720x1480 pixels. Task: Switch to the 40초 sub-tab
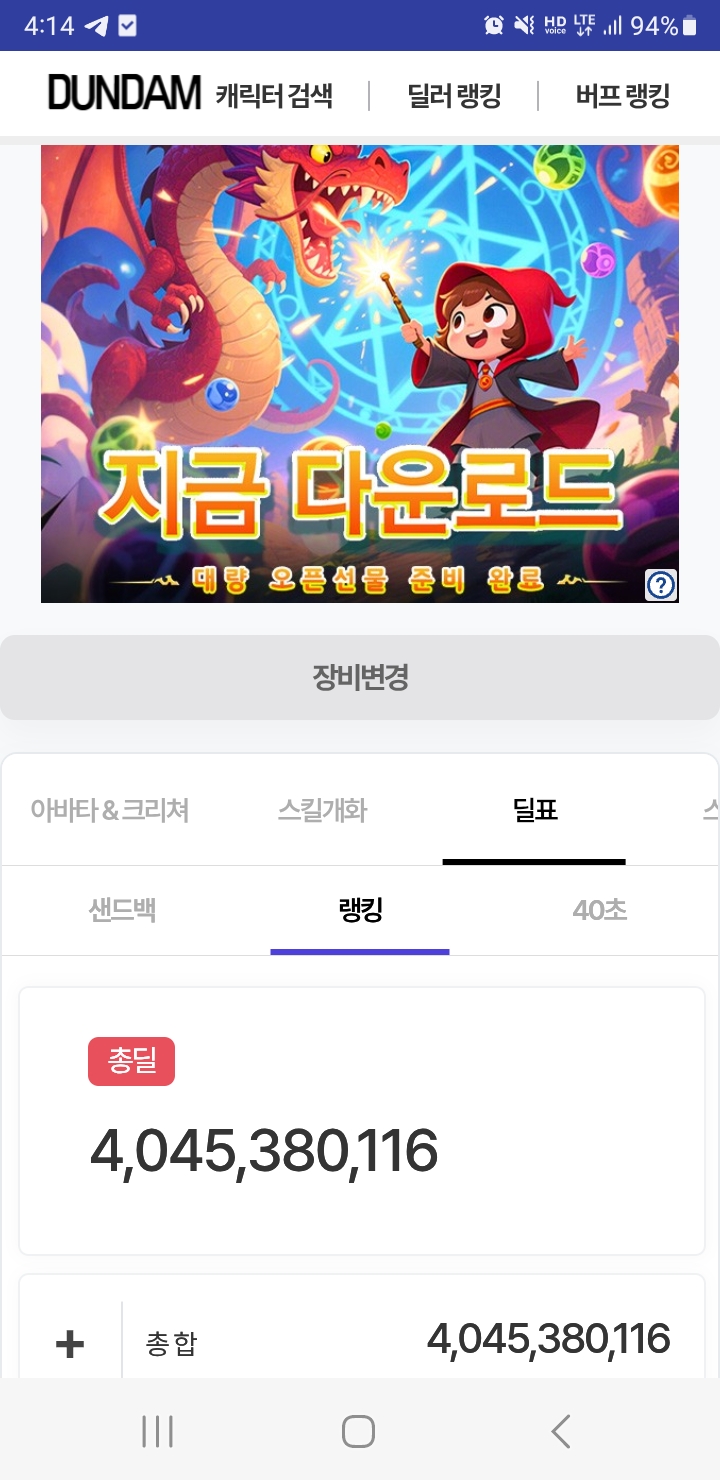[x=599, y=910]
